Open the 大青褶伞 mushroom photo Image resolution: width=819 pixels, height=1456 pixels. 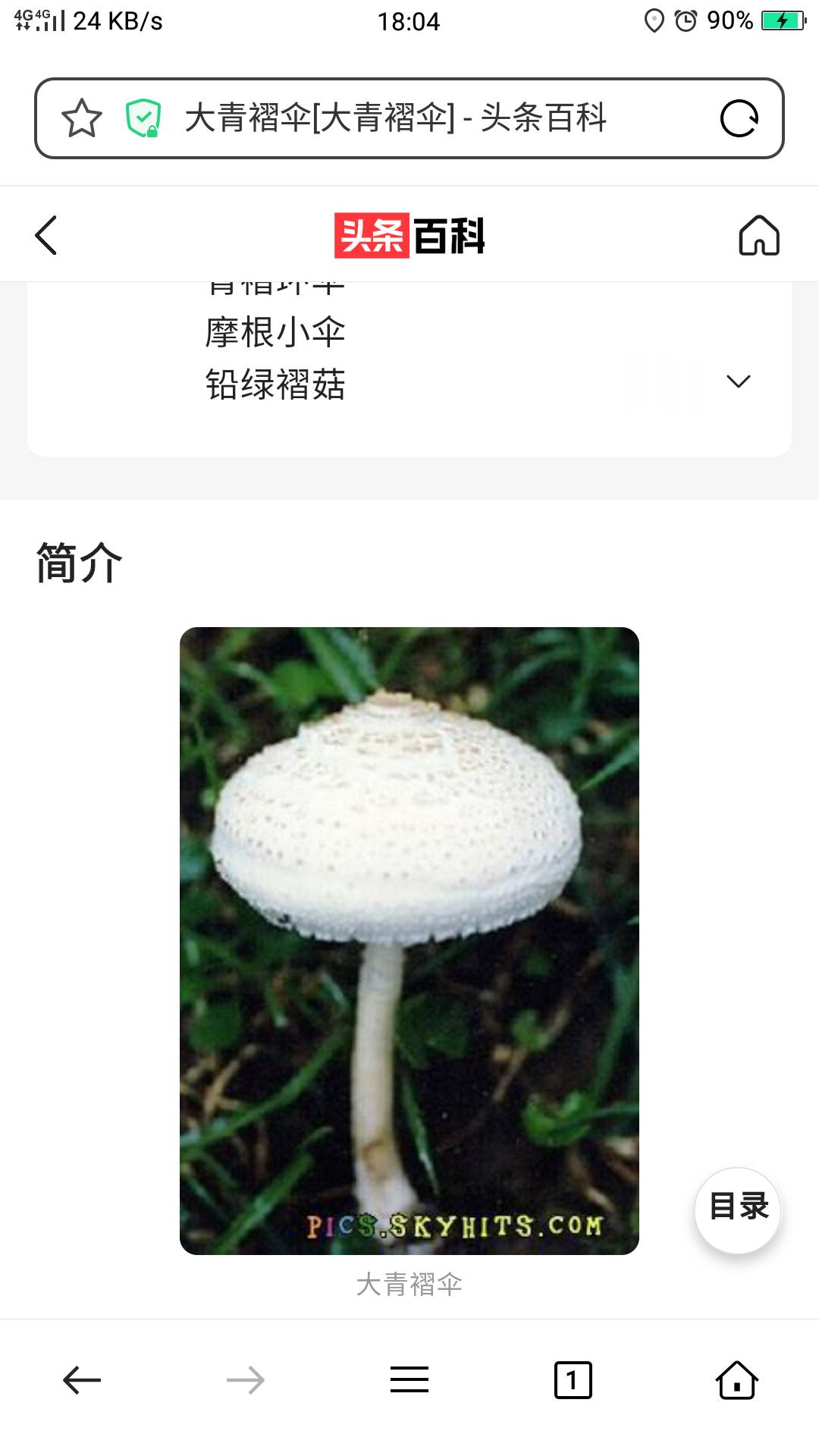[x=409, y=941]
